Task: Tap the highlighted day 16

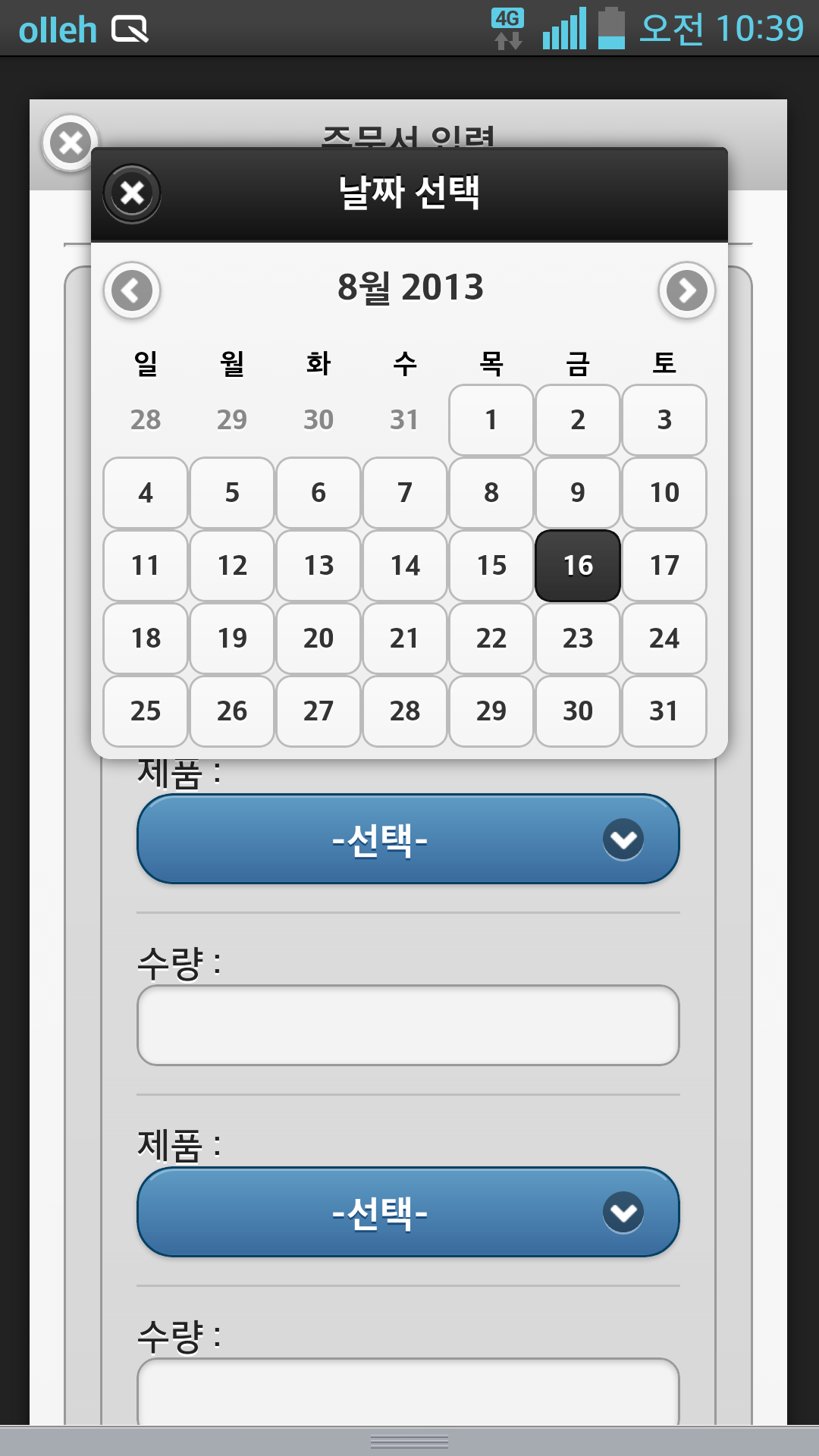Action: pyautogui.click(x=578, y=565)
